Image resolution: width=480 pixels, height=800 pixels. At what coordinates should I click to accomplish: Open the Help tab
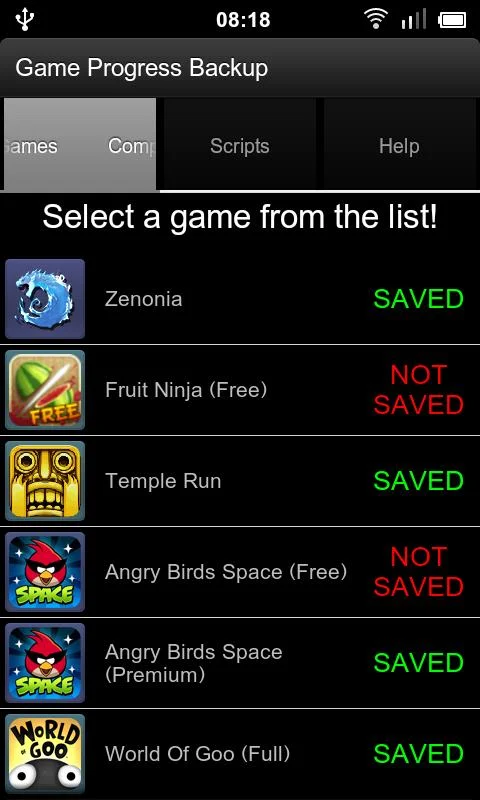pyautogui.click(x=400, y=145)
